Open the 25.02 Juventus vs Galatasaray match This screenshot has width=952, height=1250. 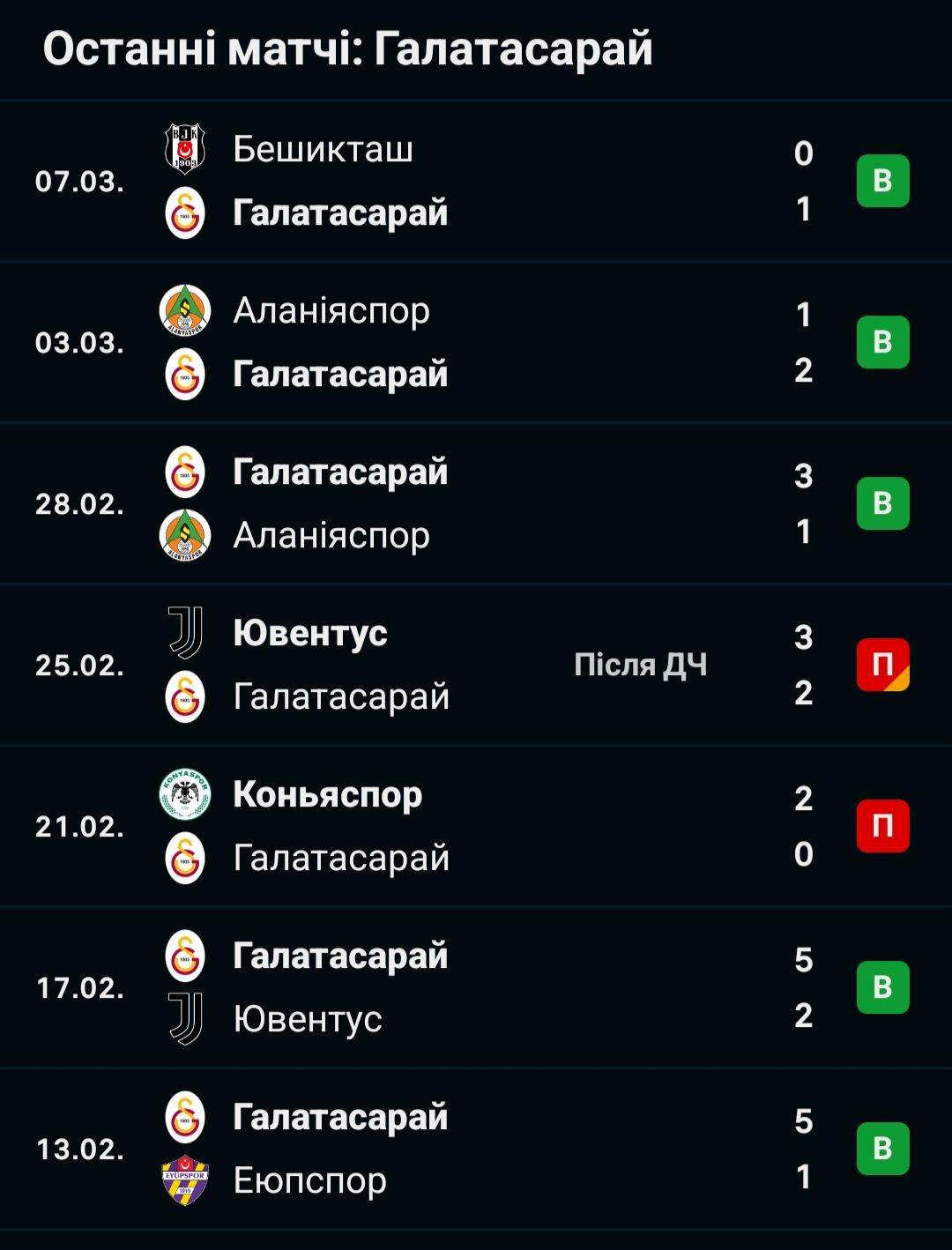coord(476,666)
